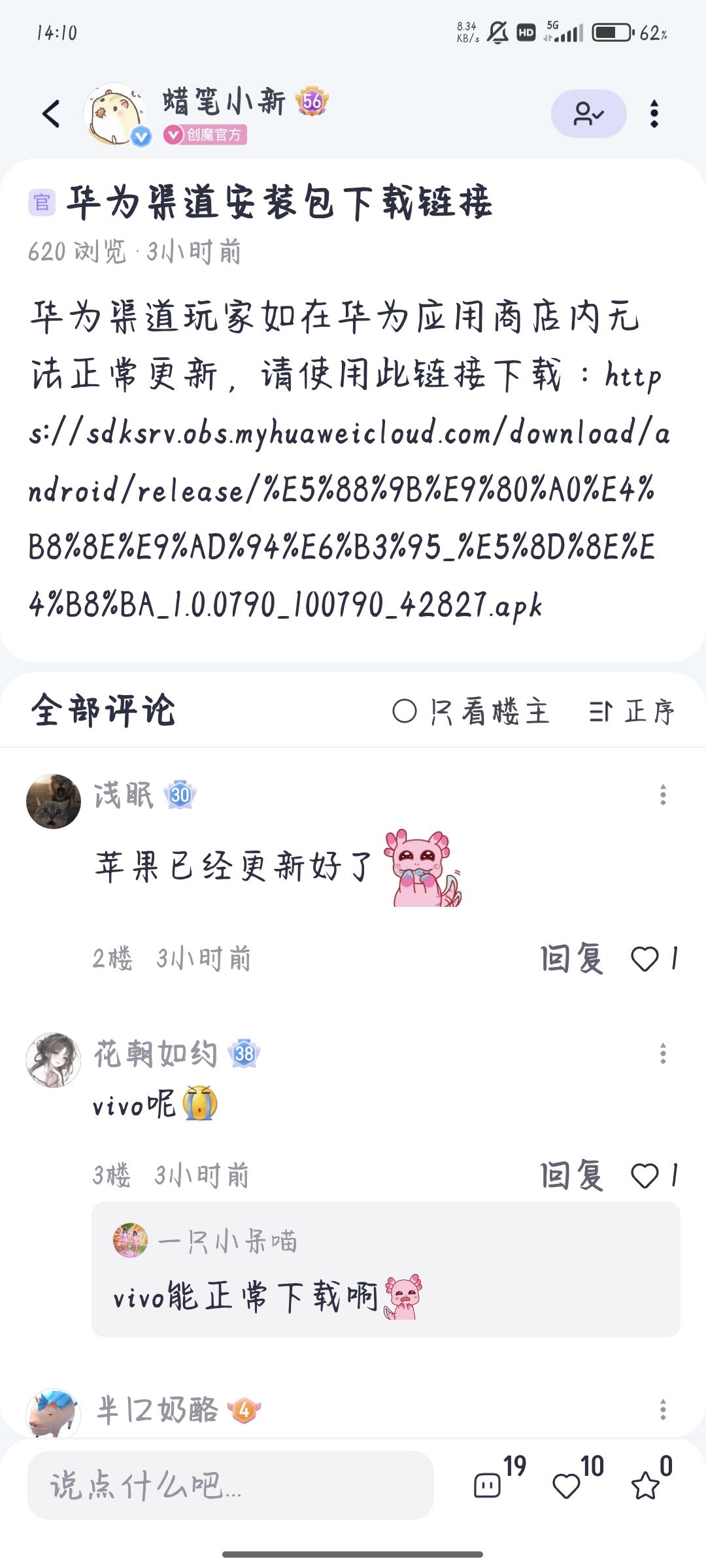The height and width of the screenshot is (1568, 706).
Task: Tap the 说点什么吧 comment field
Action: (230, 1485)
